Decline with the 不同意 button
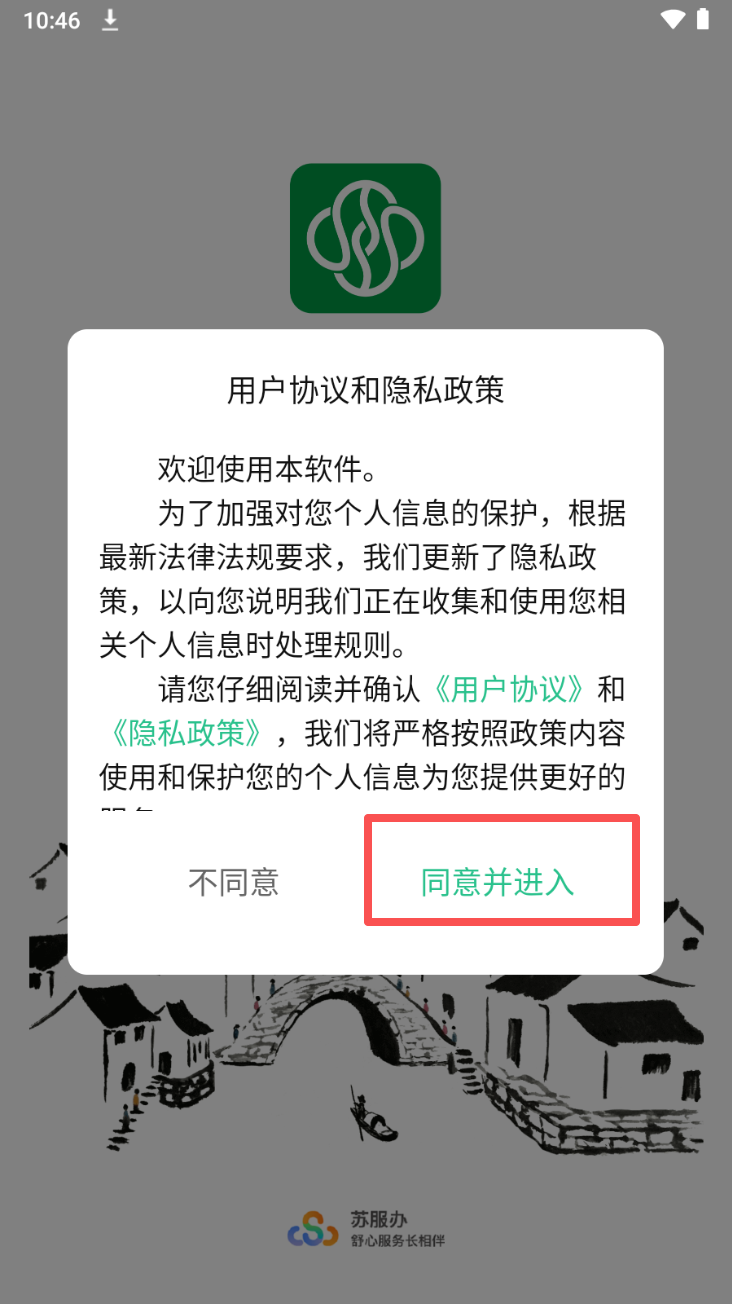 [x=233, y=882]
